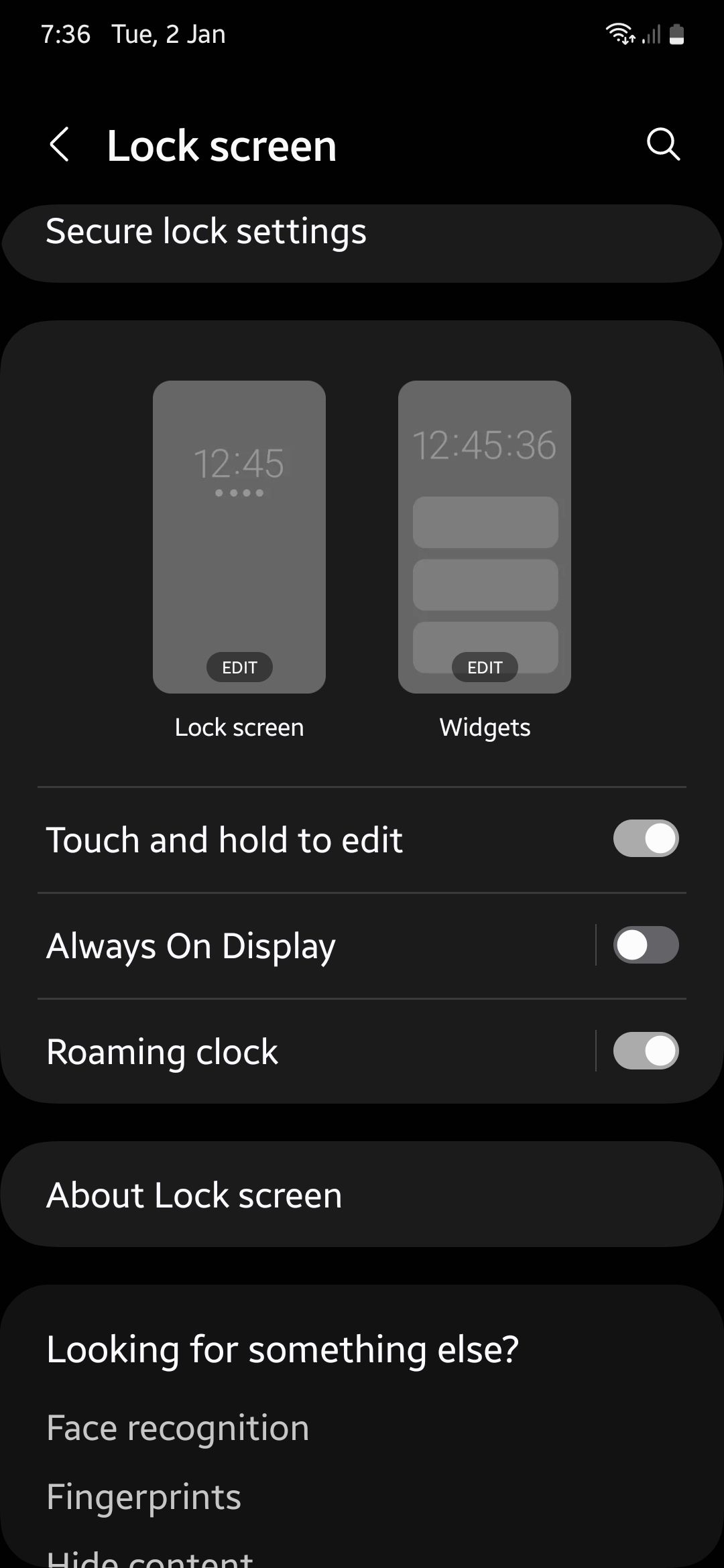Disable Touch and hold to edit
This screenshot has width=724, height=1568.
click(x=646, y=838)
